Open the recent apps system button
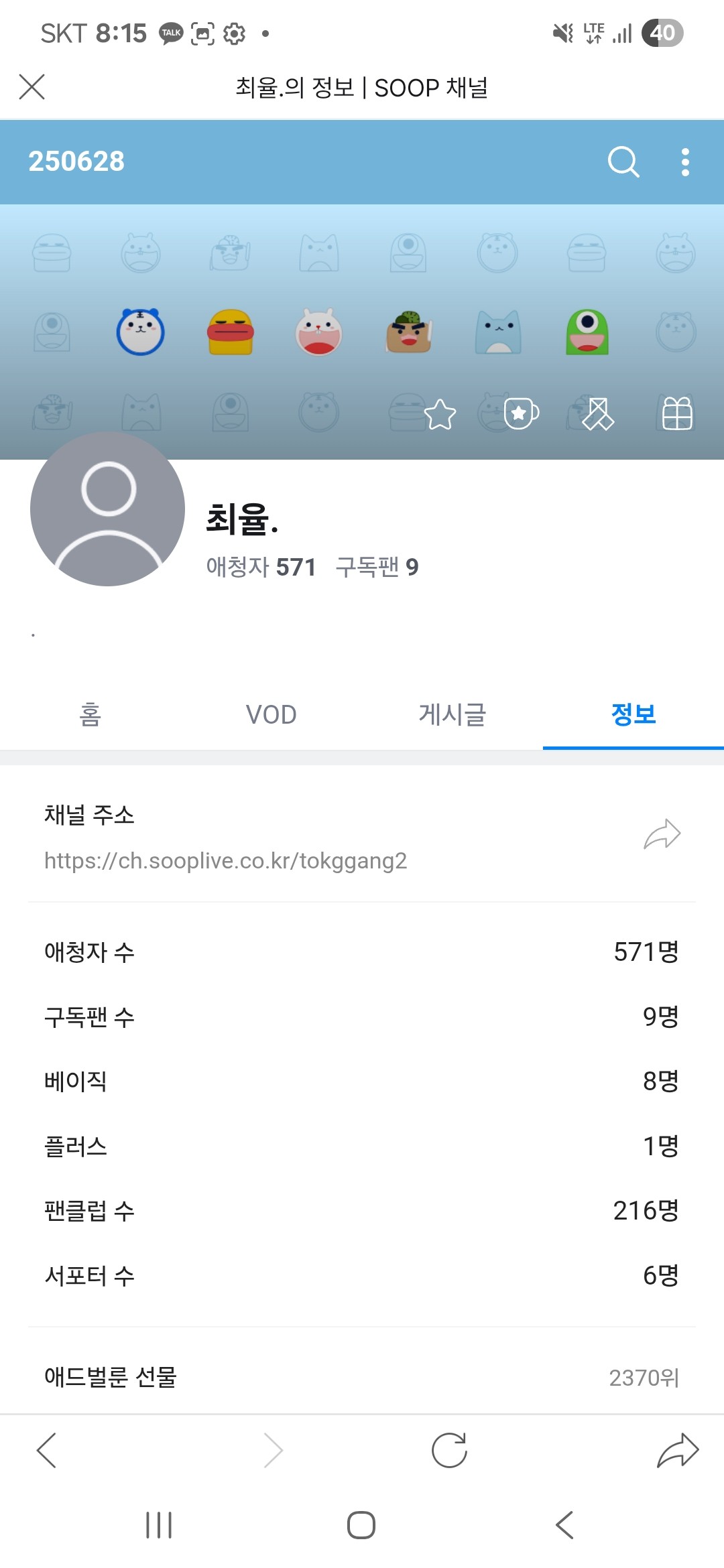The width and height of the screenshot is (724, 1568). click(159, 1525)
